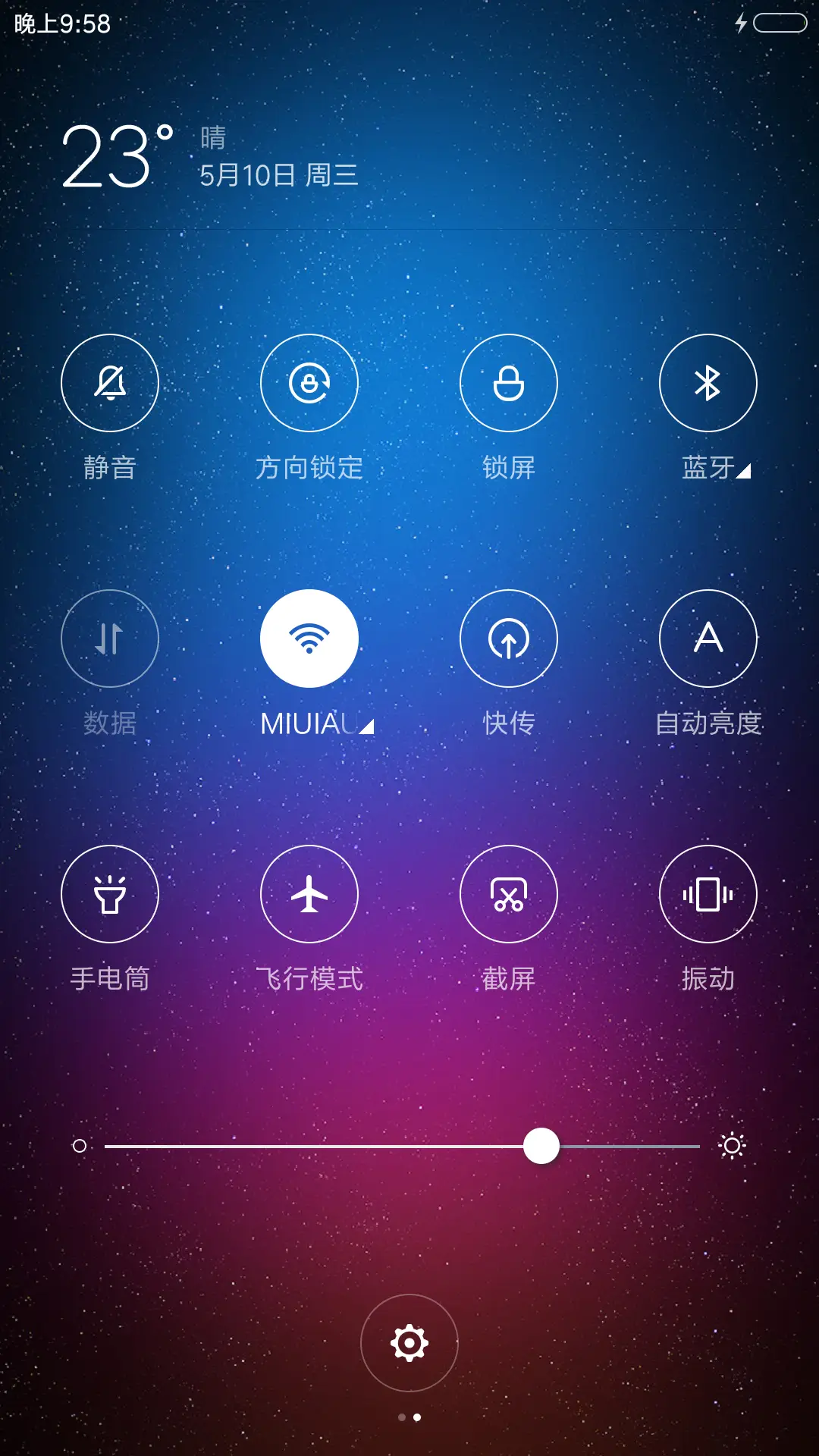Toggle auto brightness (自动亮度)
Screen dimensions: 819x1456
(x=708, y=639)
